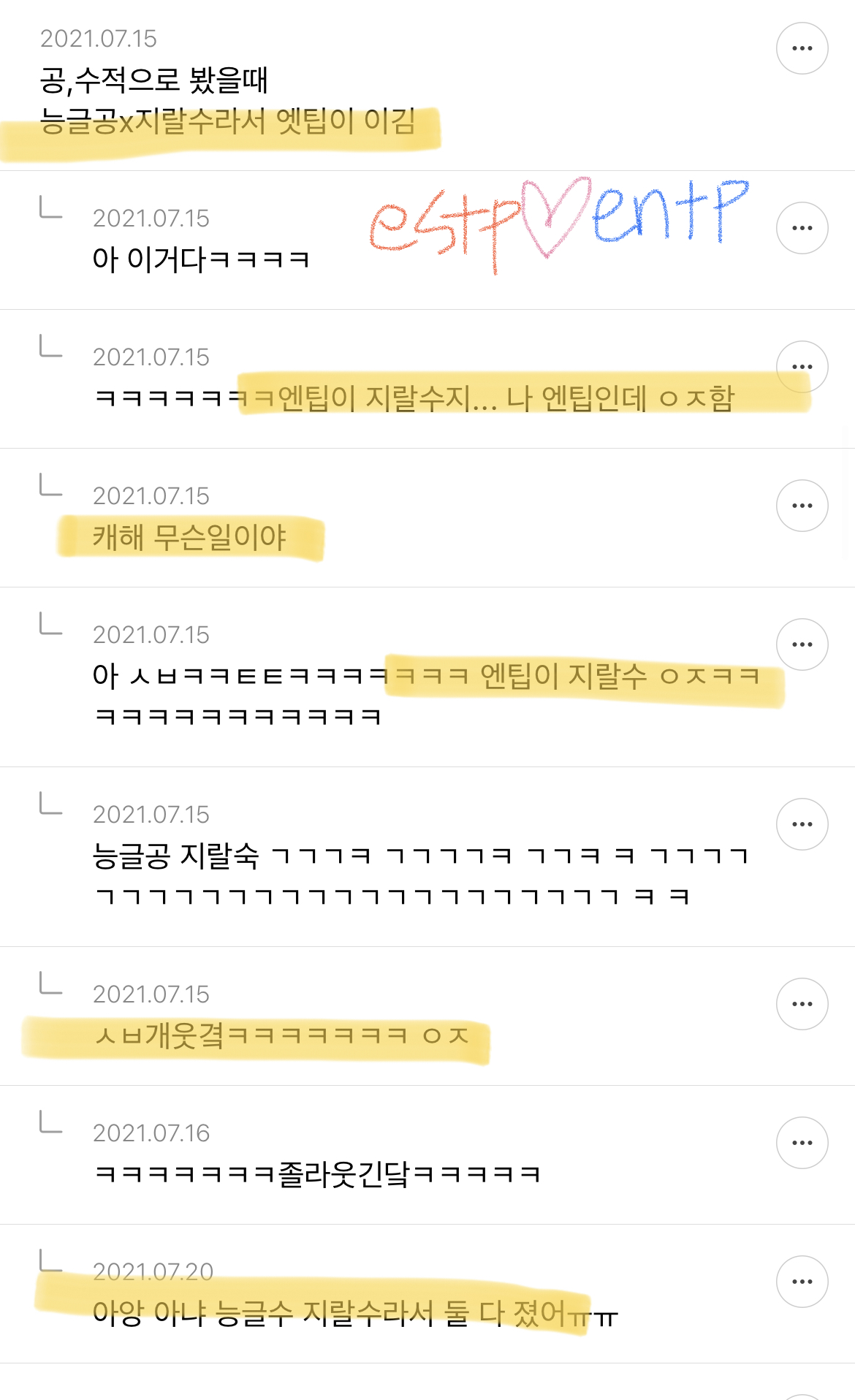
Task: Open more menu for the 2021.07.16 reply "졸라웃긴닼"
Action: [x=802, y=1143]
